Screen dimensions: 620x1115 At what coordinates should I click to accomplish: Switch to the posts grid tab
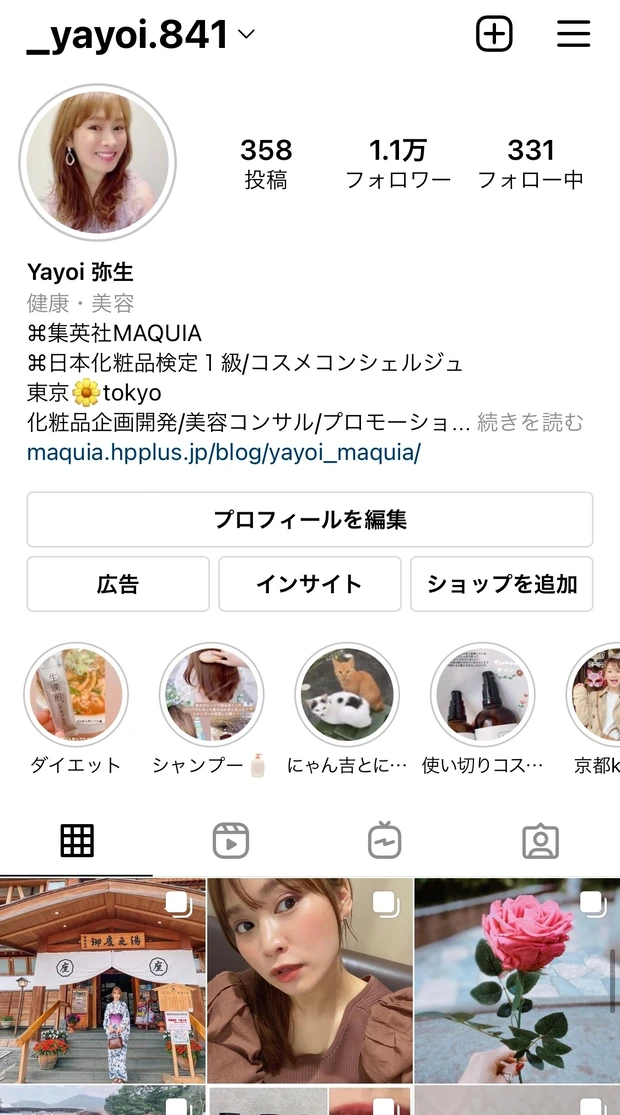click(77, 841)
